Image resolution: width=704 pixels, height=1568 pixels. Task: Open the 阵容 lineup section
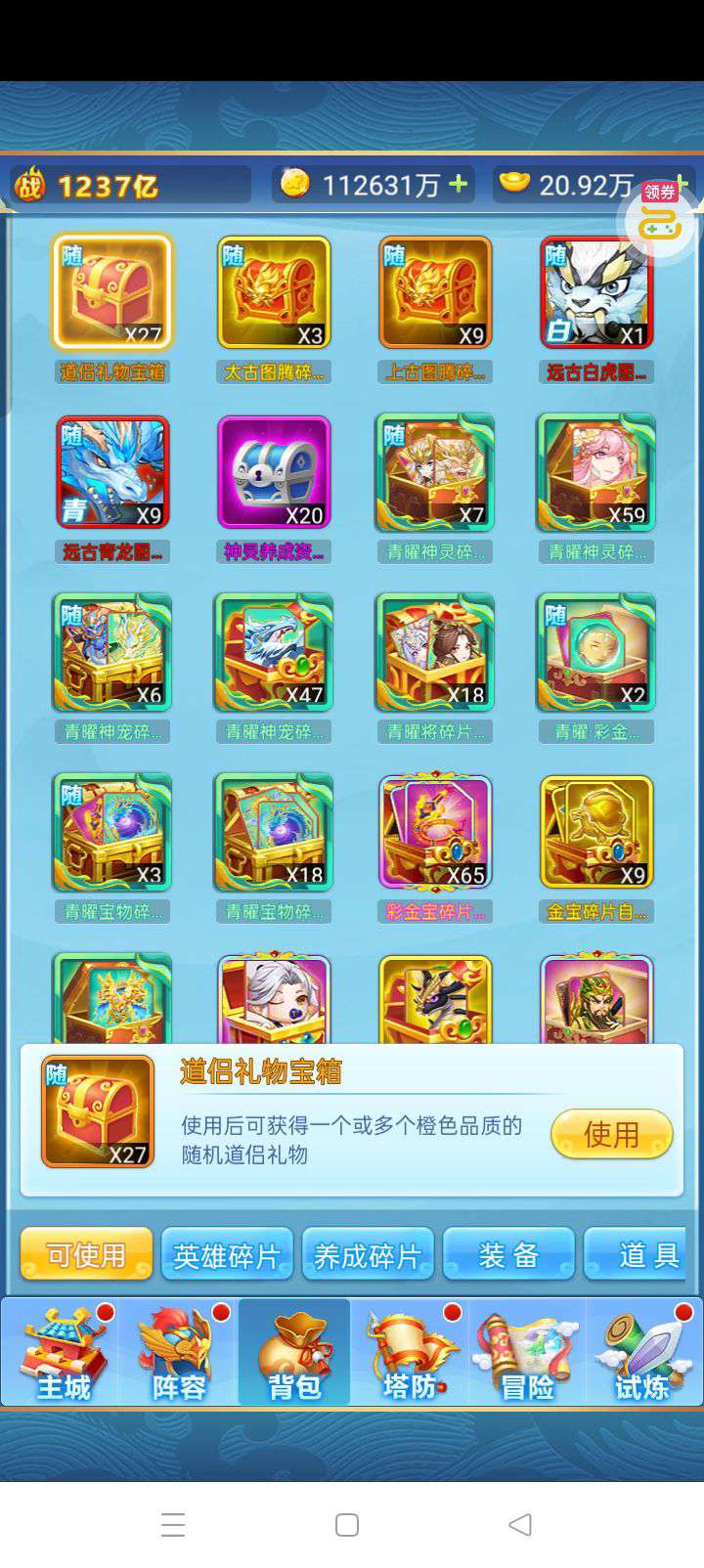click(x=178, y=1353)
